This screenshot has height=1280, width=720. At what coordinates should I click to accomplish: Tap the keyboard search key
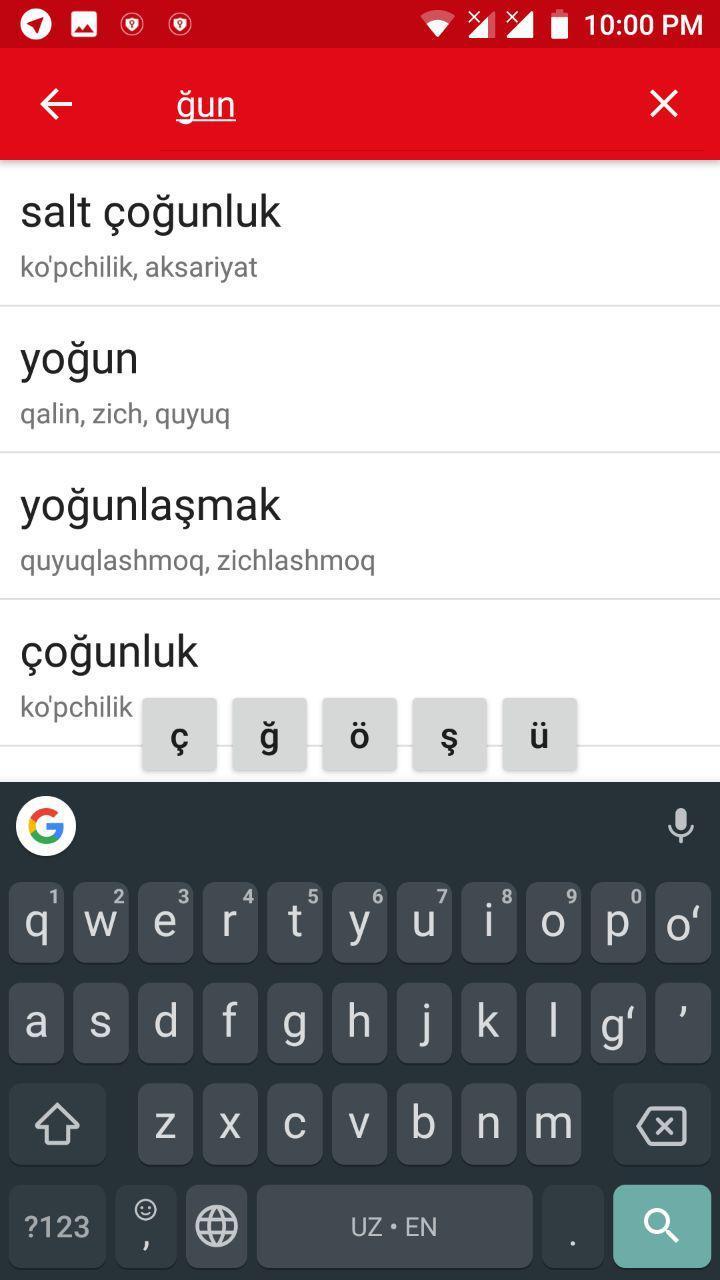point(662,1225)
